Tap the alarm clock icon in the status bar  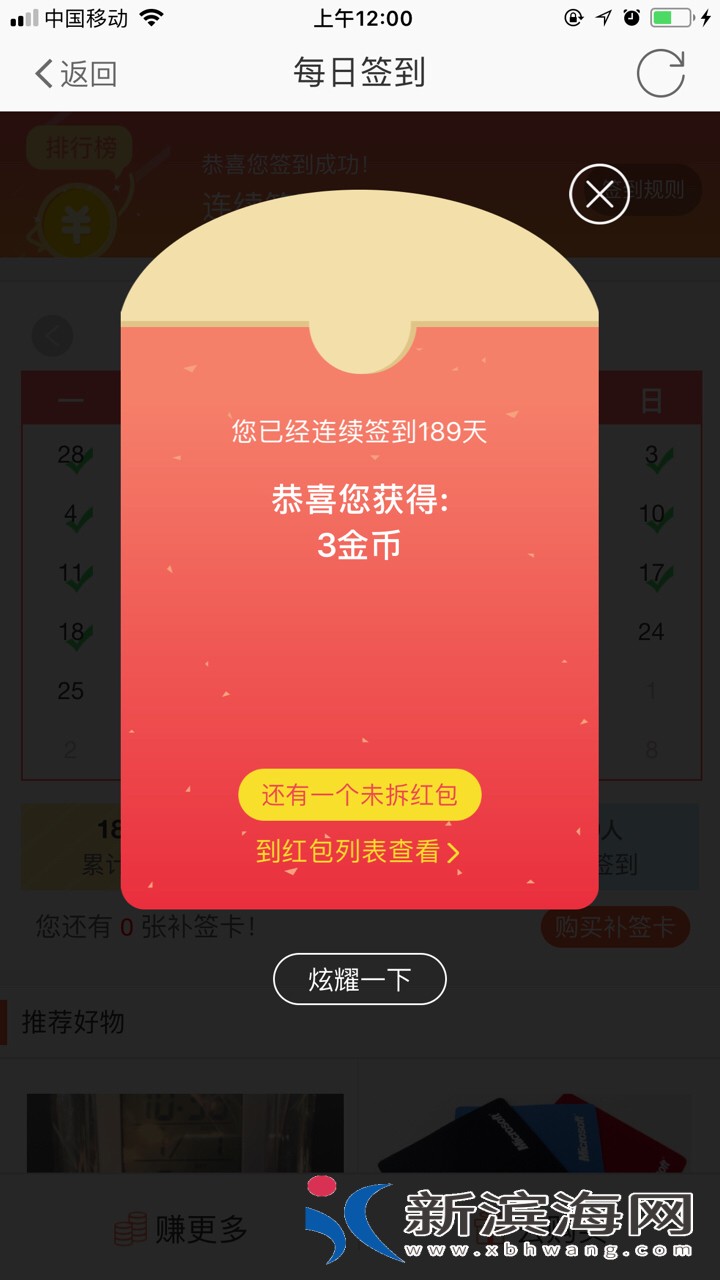630,17
